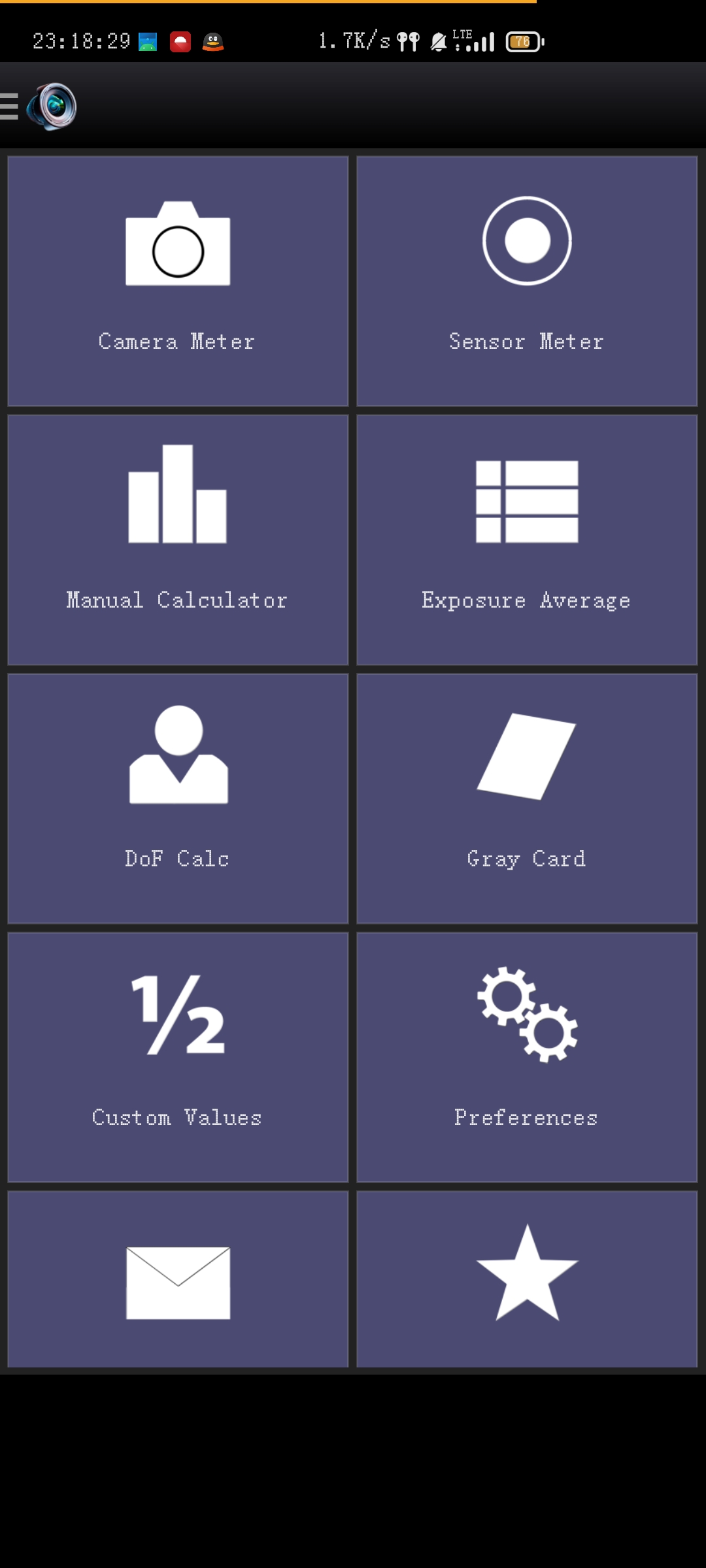Open the Camera Meter tile
This screenshot has width=706, height=1568.
(x=178, y=281)
